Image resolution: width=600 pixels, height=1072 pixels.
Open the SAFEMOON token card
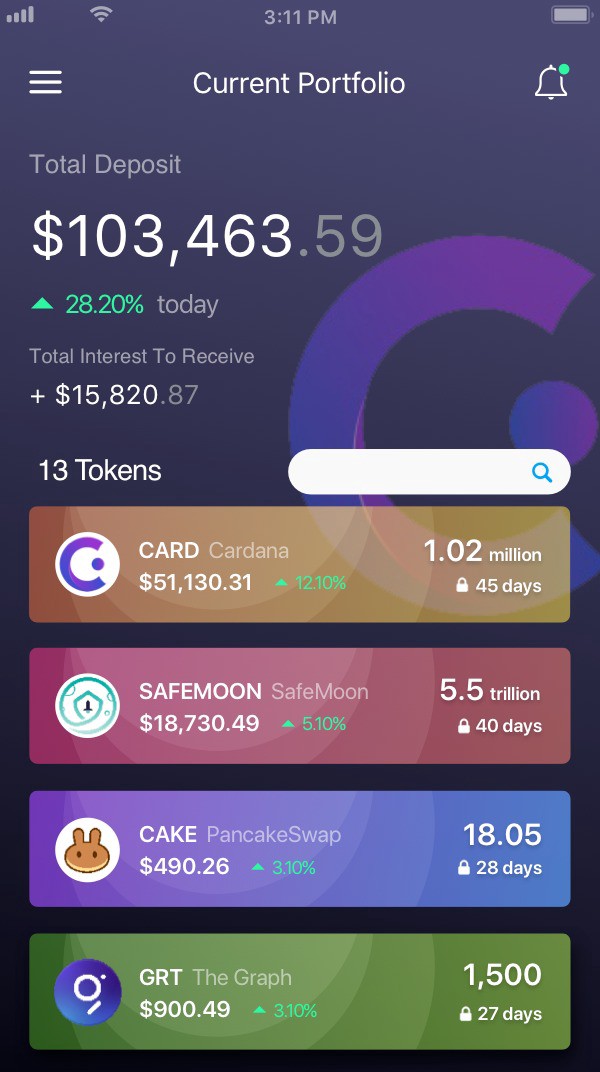tap(300, 706)
